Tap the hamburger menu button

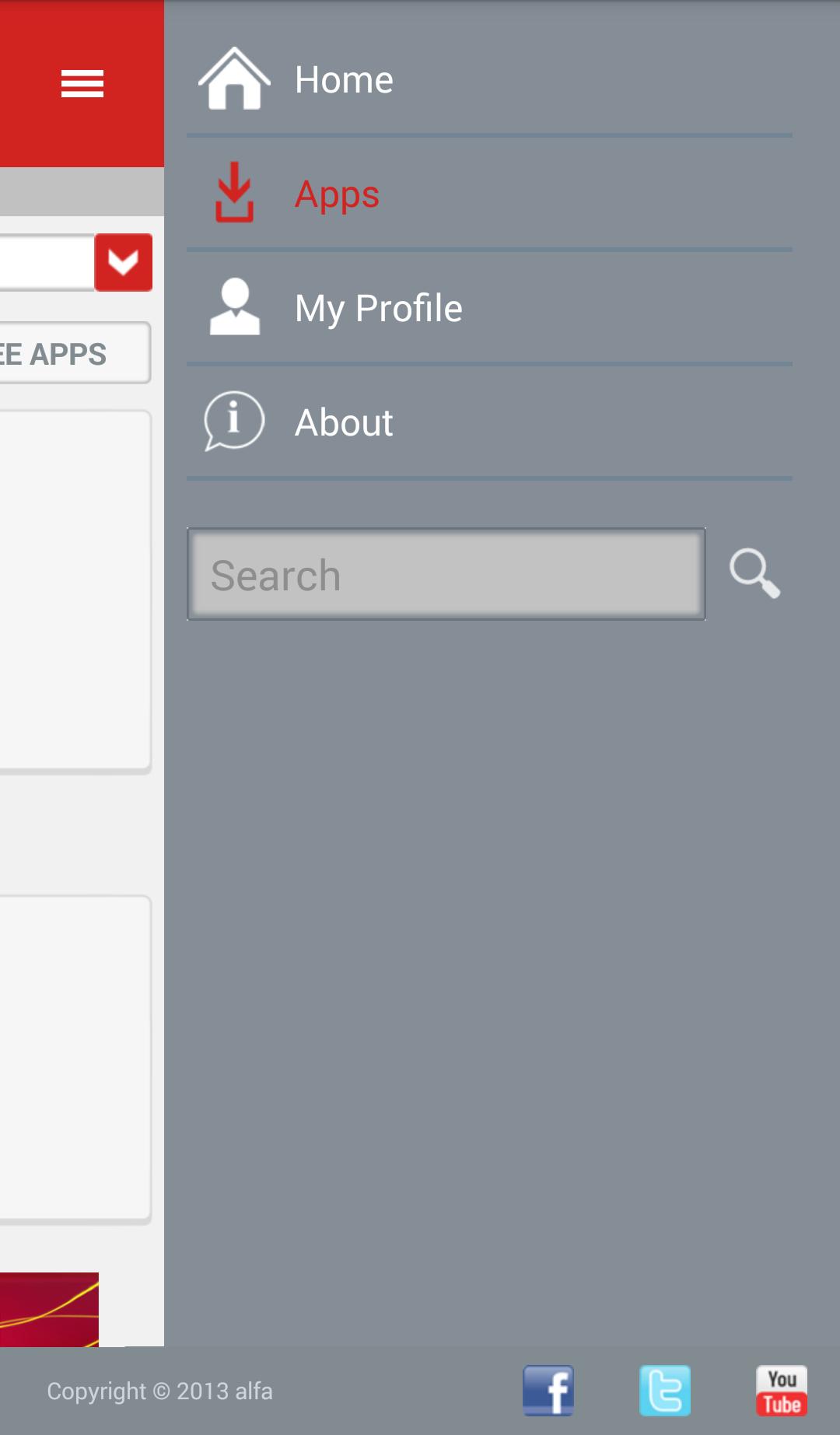coord(82,83)
